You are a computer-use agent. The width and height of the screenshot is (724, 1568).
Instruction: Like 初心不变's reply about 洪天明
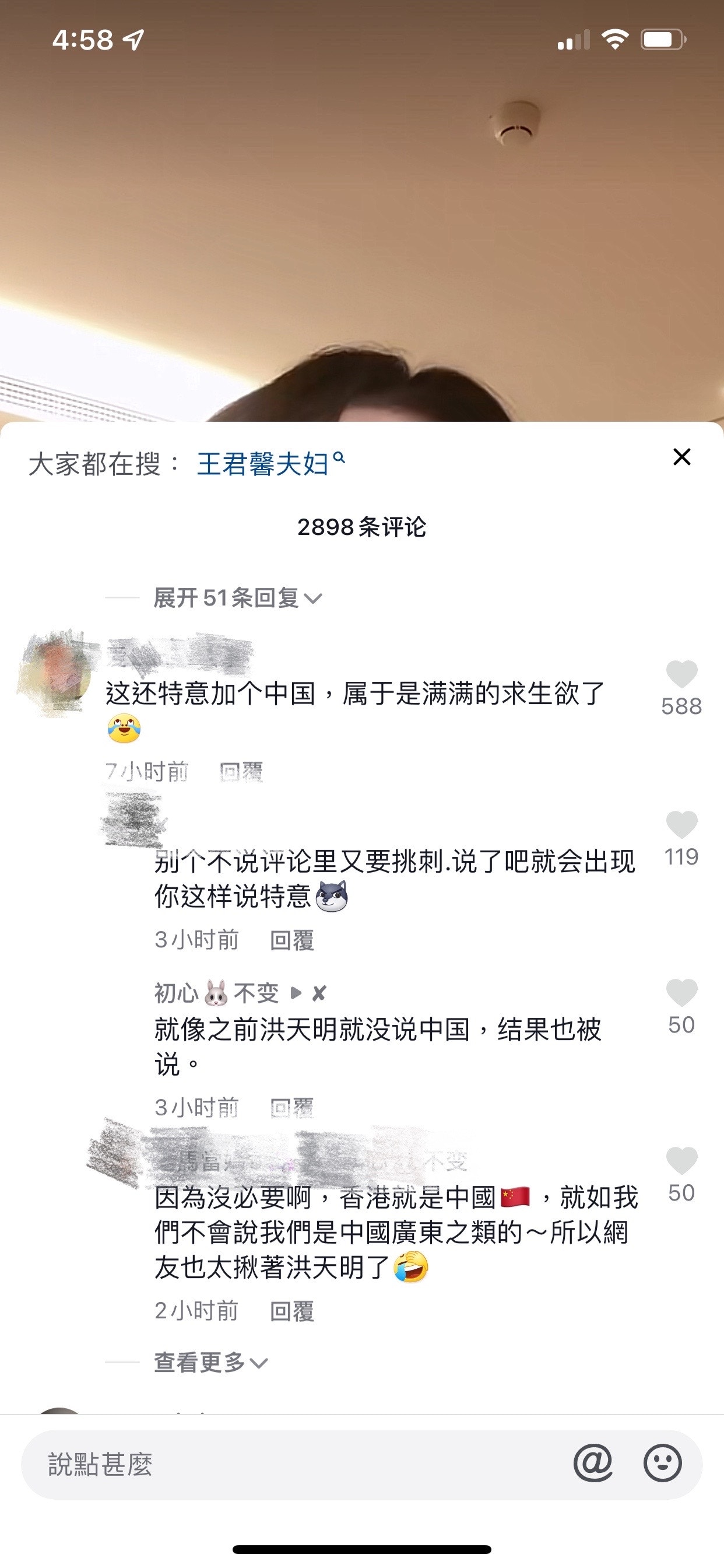click(x=681, y=993)
